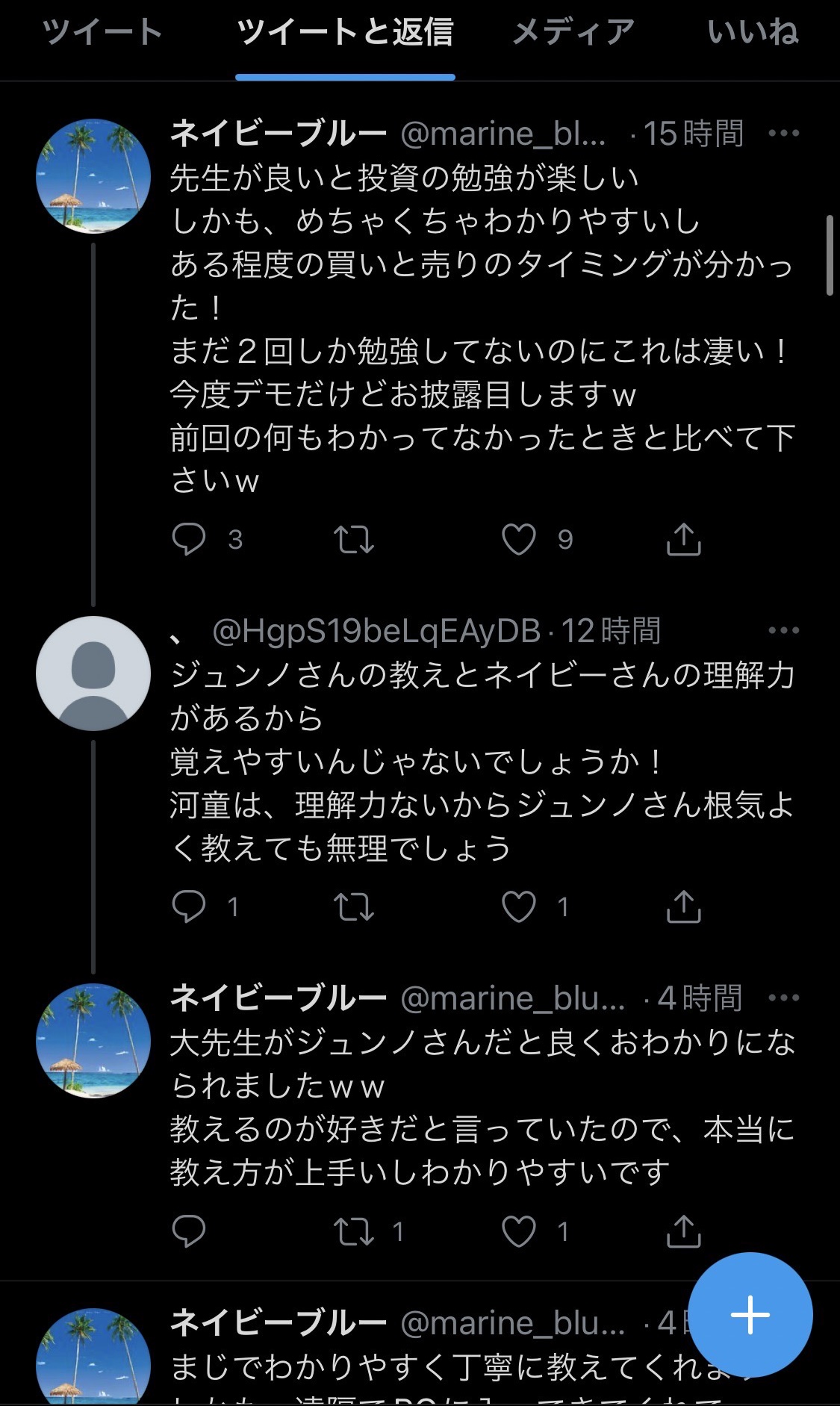Switch to the メディア tab
The width and height of the screenshot is (840, 1406).
click(573, 32)
